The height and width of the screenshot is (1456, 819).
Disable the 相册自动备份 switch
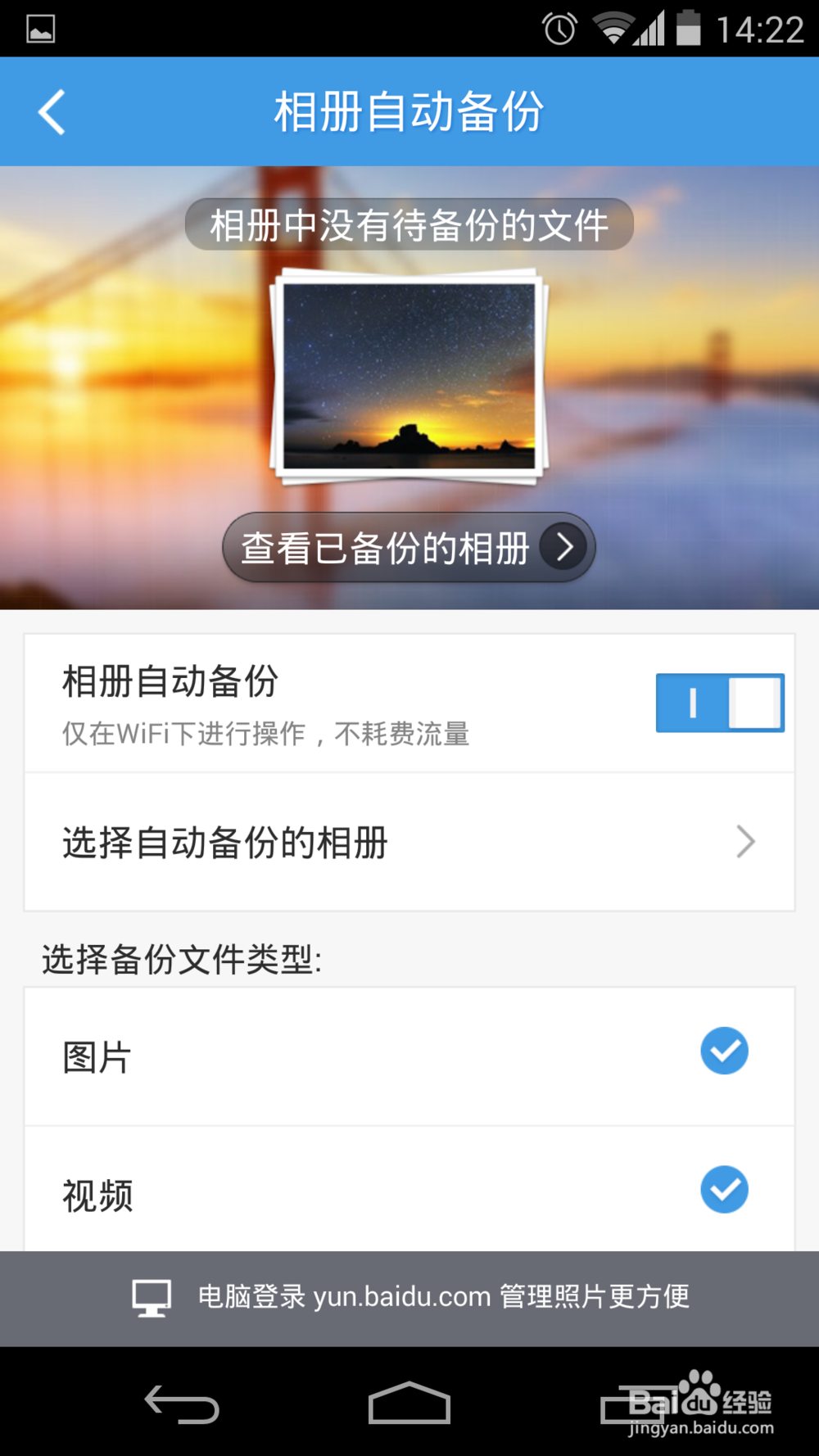(720, 703)
